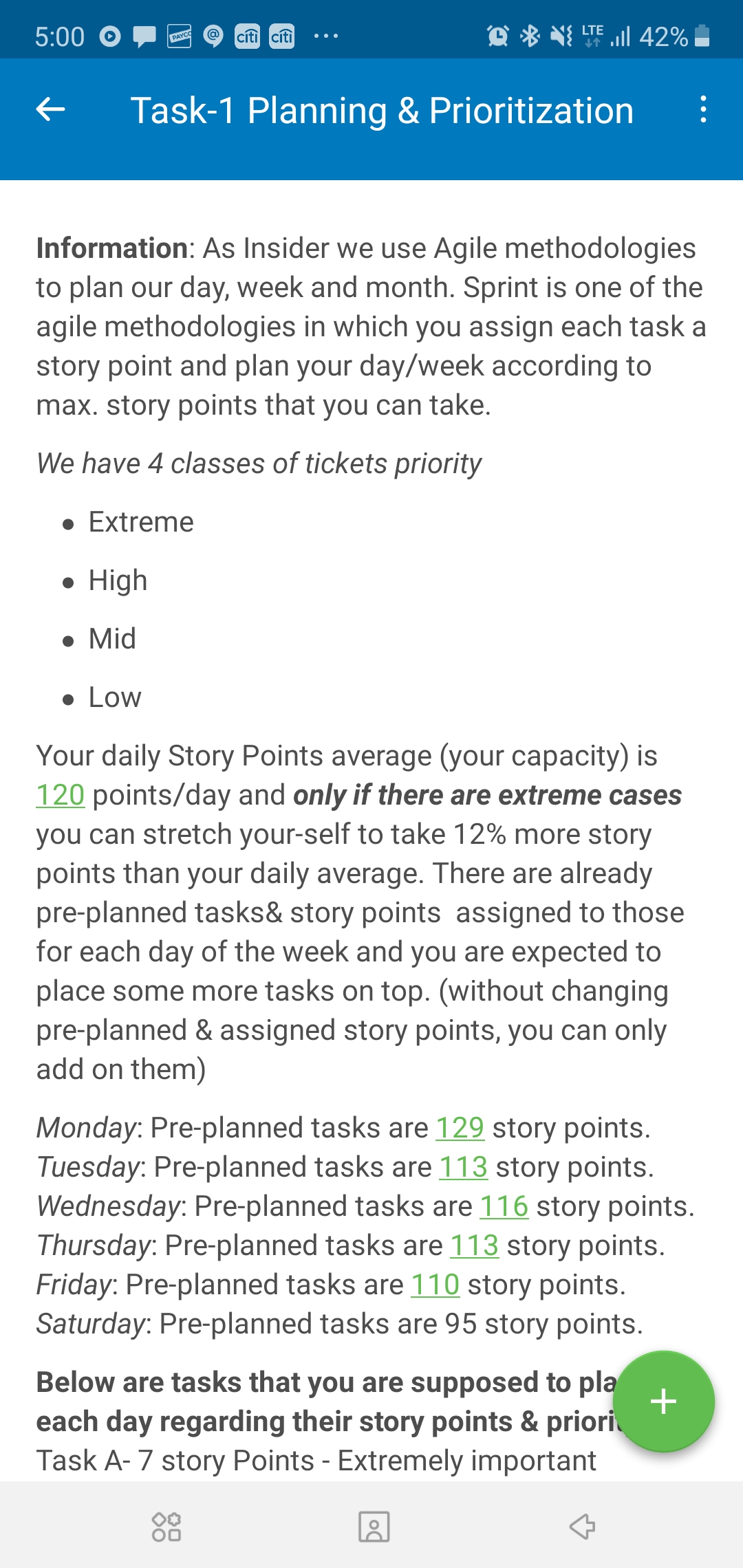Viewport: 743px width, 1568px height.
Task: Tap the left-pointing arrow icon in the bottom toolbar
Action: pyautogui.click(x=582, y=1527)
